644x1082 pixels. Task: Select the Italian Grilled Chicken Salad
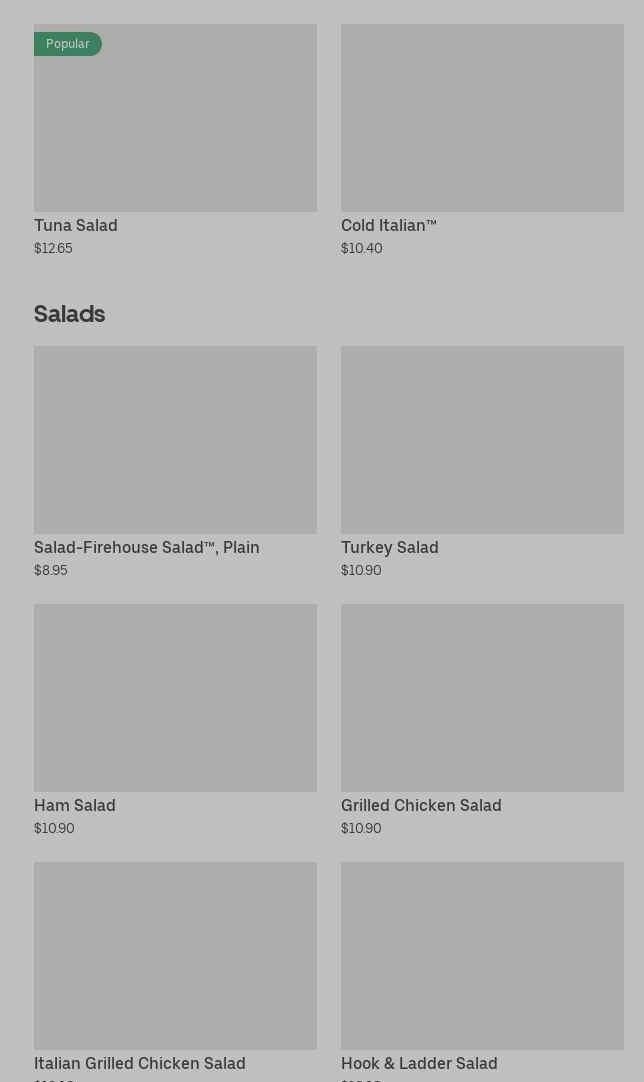coord(175,972)
